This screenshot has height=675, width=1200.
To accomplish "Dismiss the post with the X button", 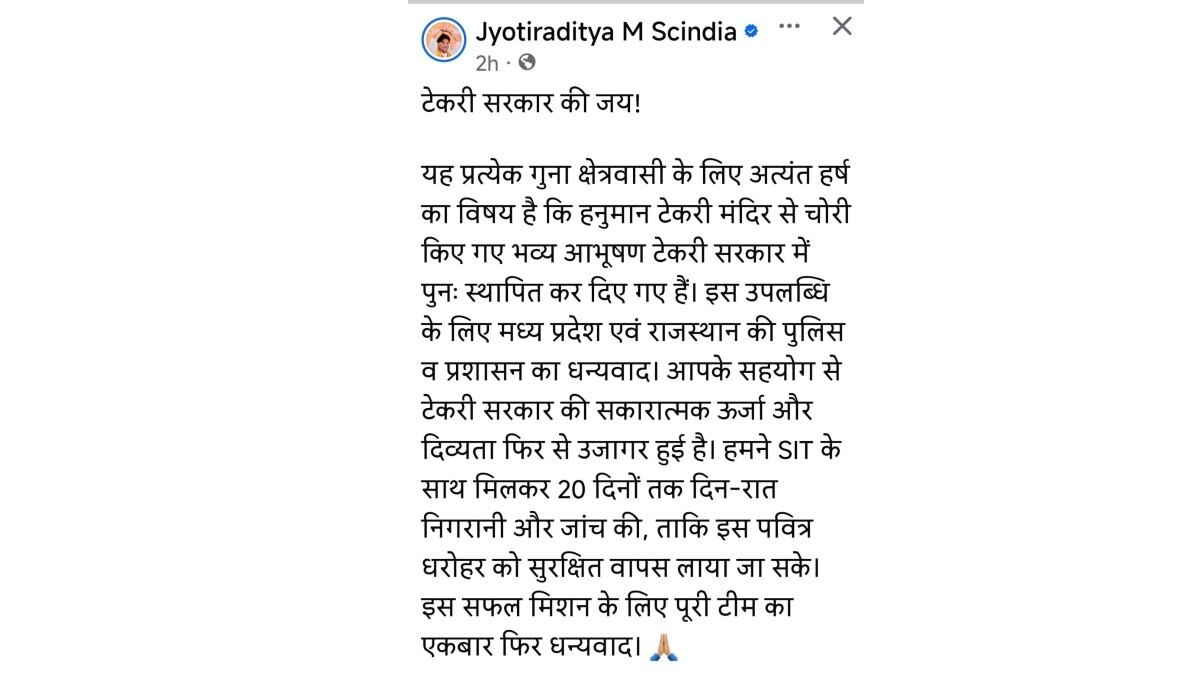I will click(x=842, y=27).
